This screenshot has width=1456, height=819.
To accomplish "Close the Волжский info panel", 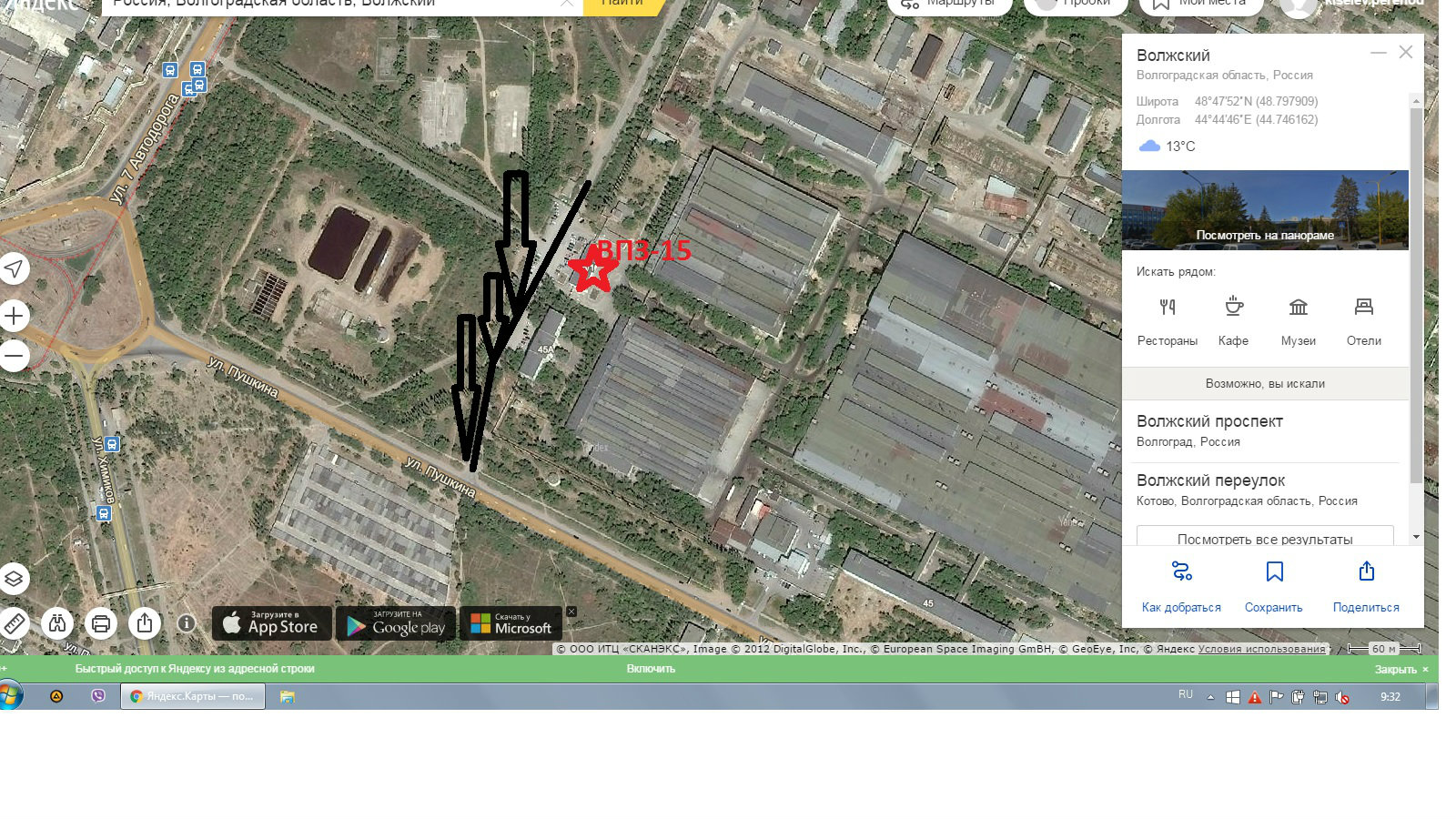I will point(1406,53).
